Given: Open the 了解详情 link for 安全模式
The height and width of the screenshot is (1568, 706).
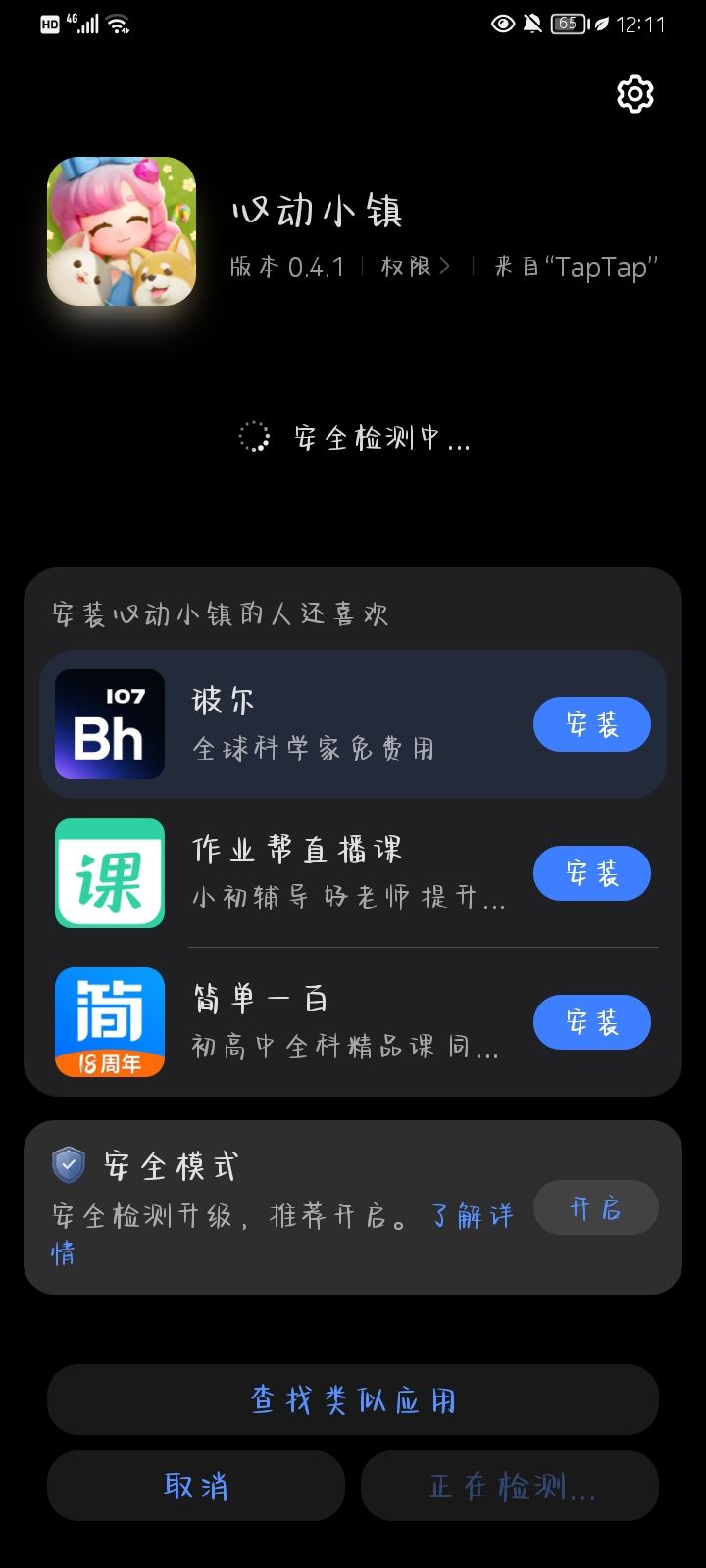Looking at the screenshot, I should tap(472, 1217).
